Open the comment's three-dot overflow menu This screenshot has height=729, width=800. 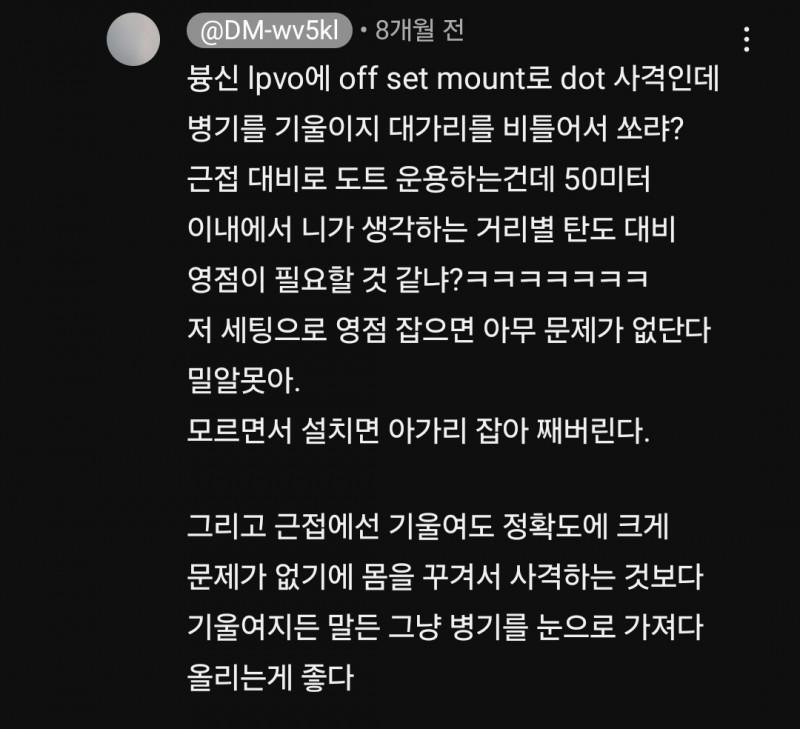pos(746,40)
